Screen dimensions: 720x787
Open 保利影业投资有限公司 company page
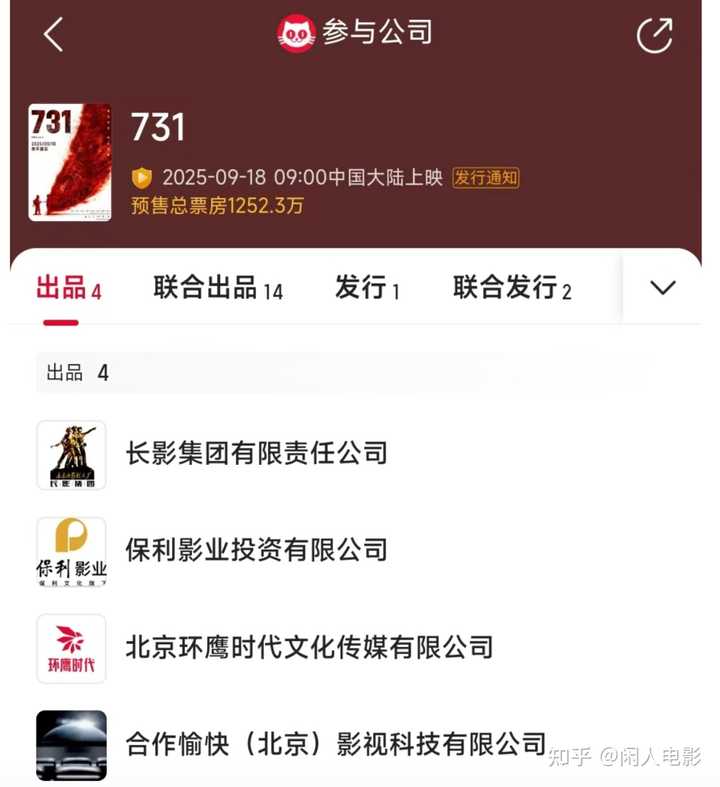257,549
